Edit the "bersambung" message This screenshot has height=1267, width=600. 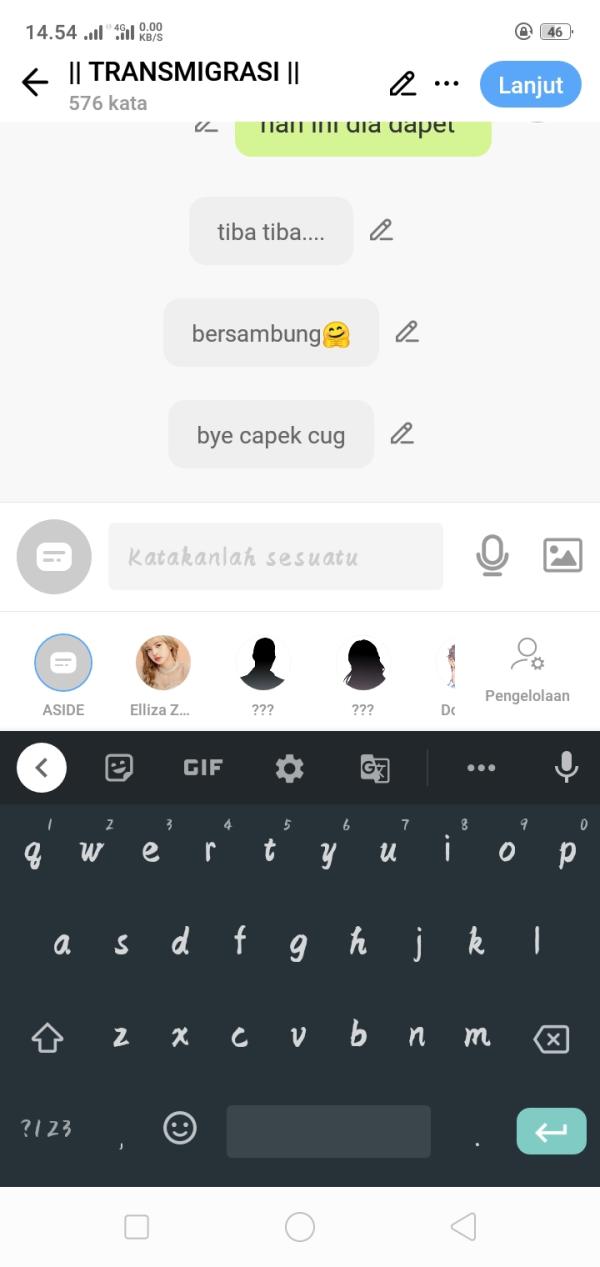click(406, 332)
